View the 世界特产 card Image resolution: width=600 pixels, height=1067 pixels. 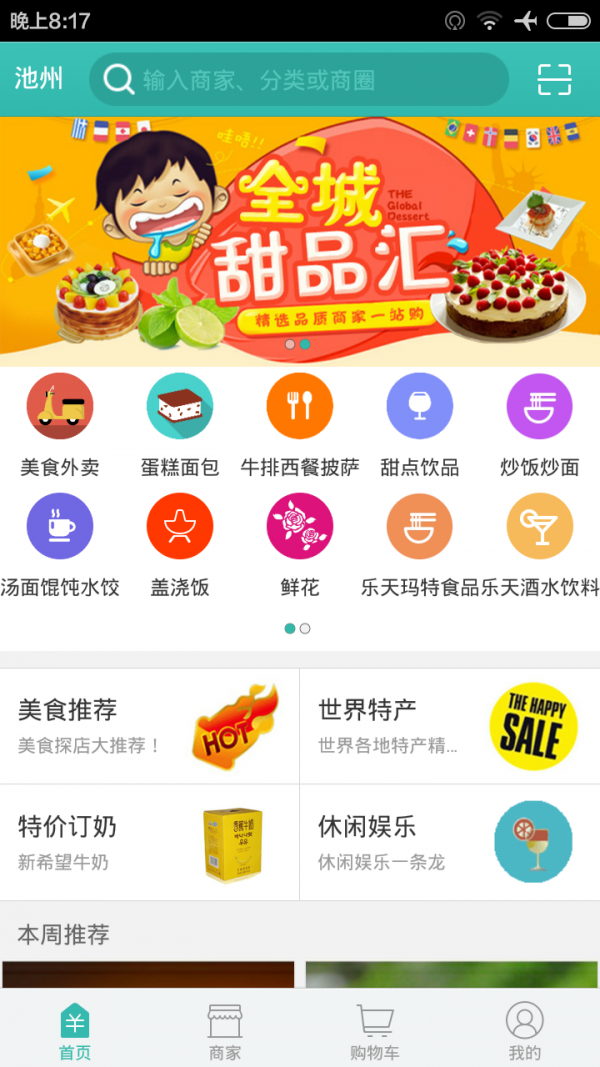[x=450, y=726]
